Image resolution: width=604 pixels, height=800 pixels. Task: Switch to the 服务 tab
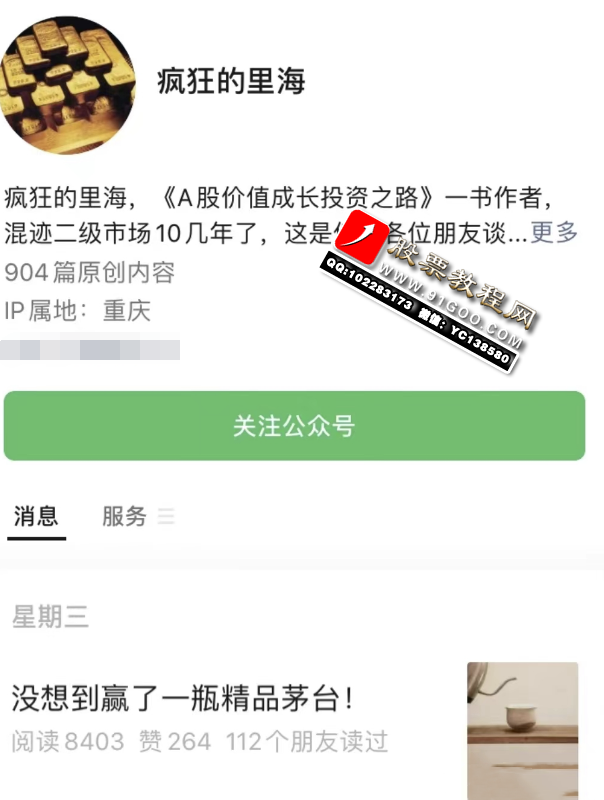(125, 516)
